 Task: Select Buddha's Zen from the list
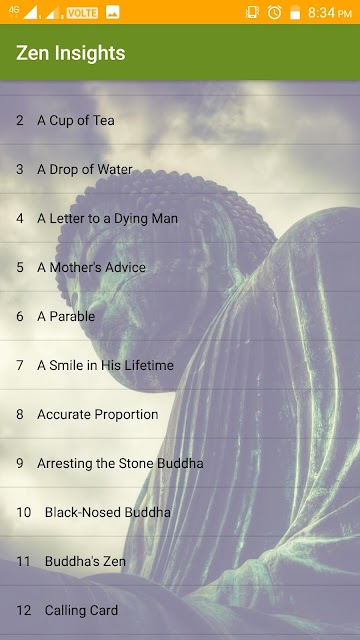coord(180,561)
